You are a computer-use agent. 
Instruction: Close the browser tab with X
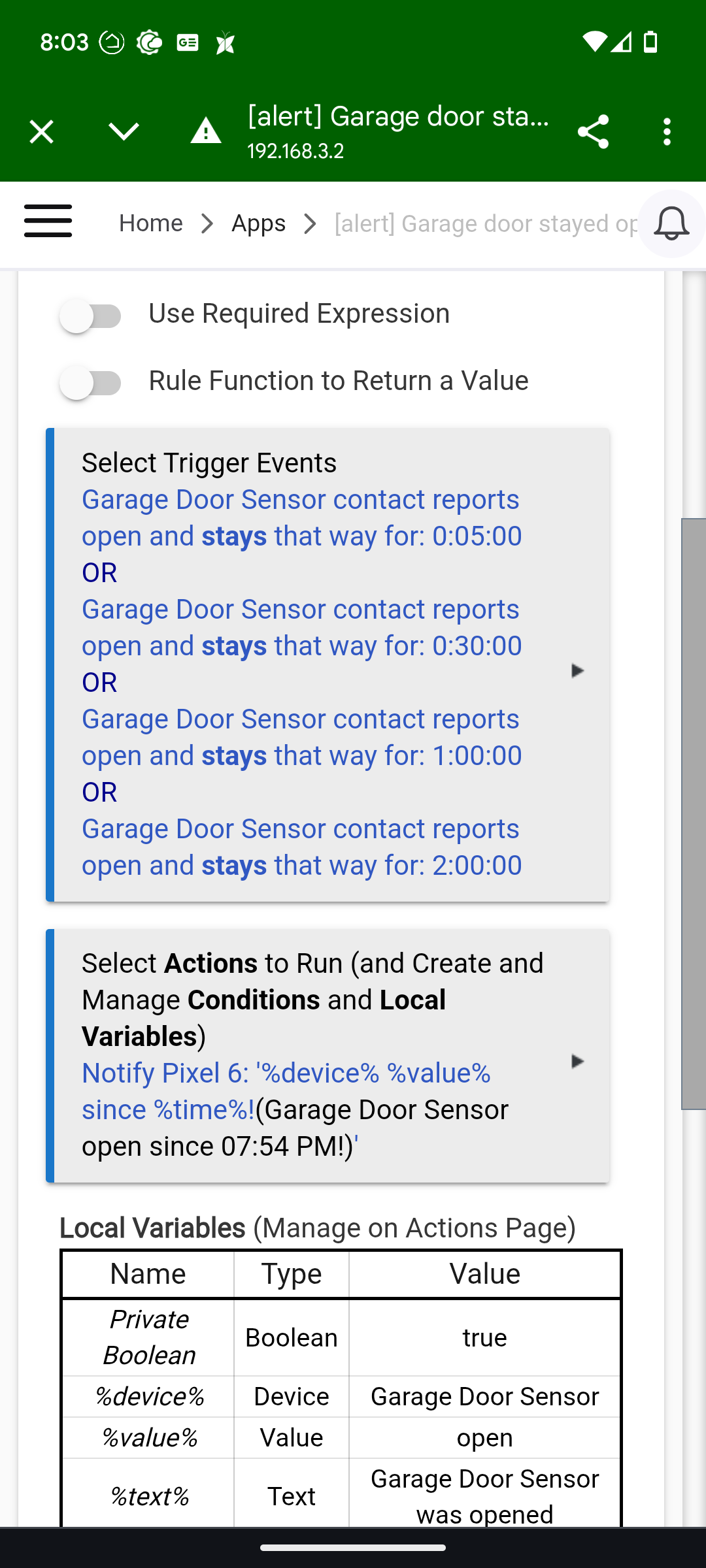point(41,132)
